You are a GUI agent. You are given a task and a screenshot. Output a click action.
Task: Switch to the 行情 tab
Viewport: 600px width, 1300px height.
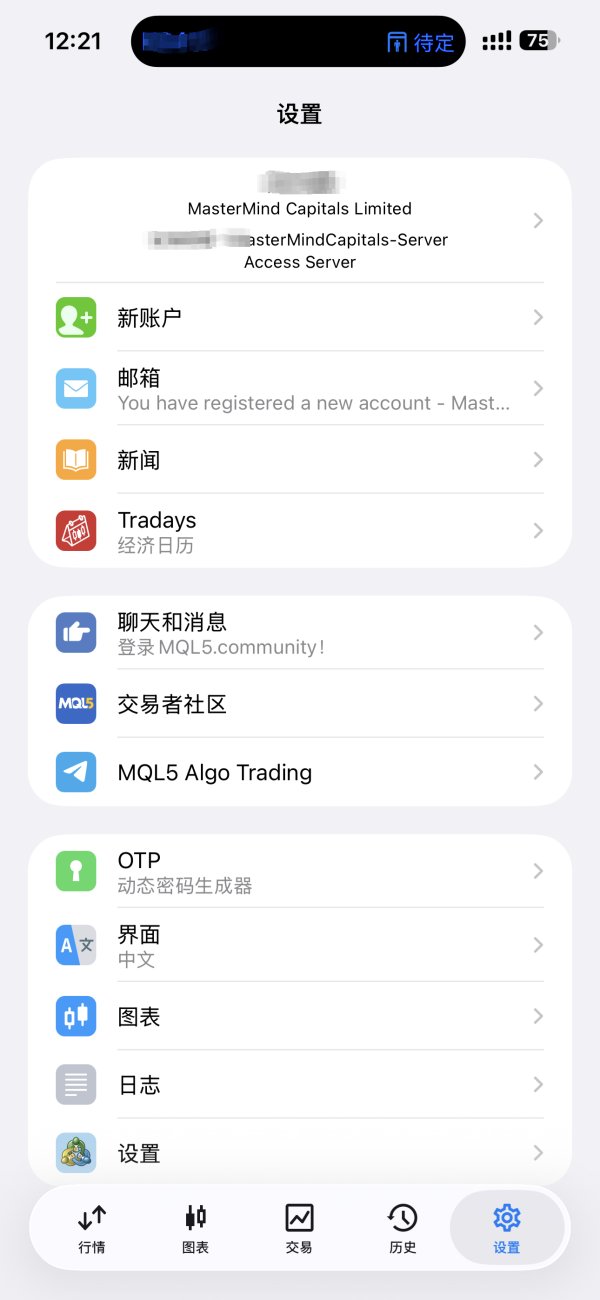pos(92,1228)
